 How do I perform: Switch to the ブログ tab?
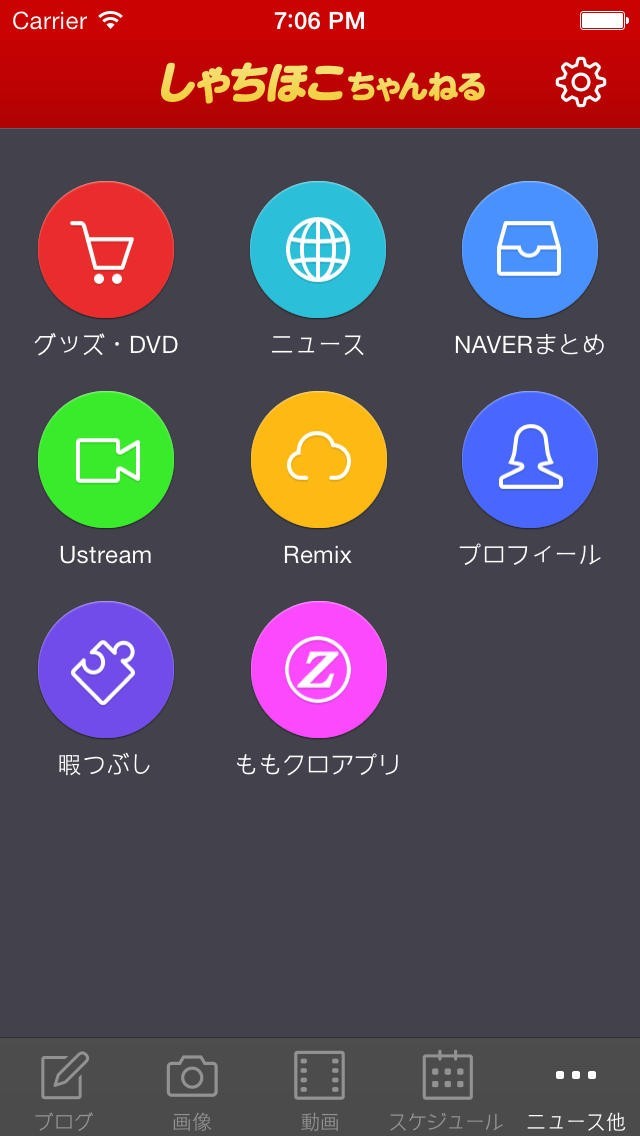point(64,1088)
